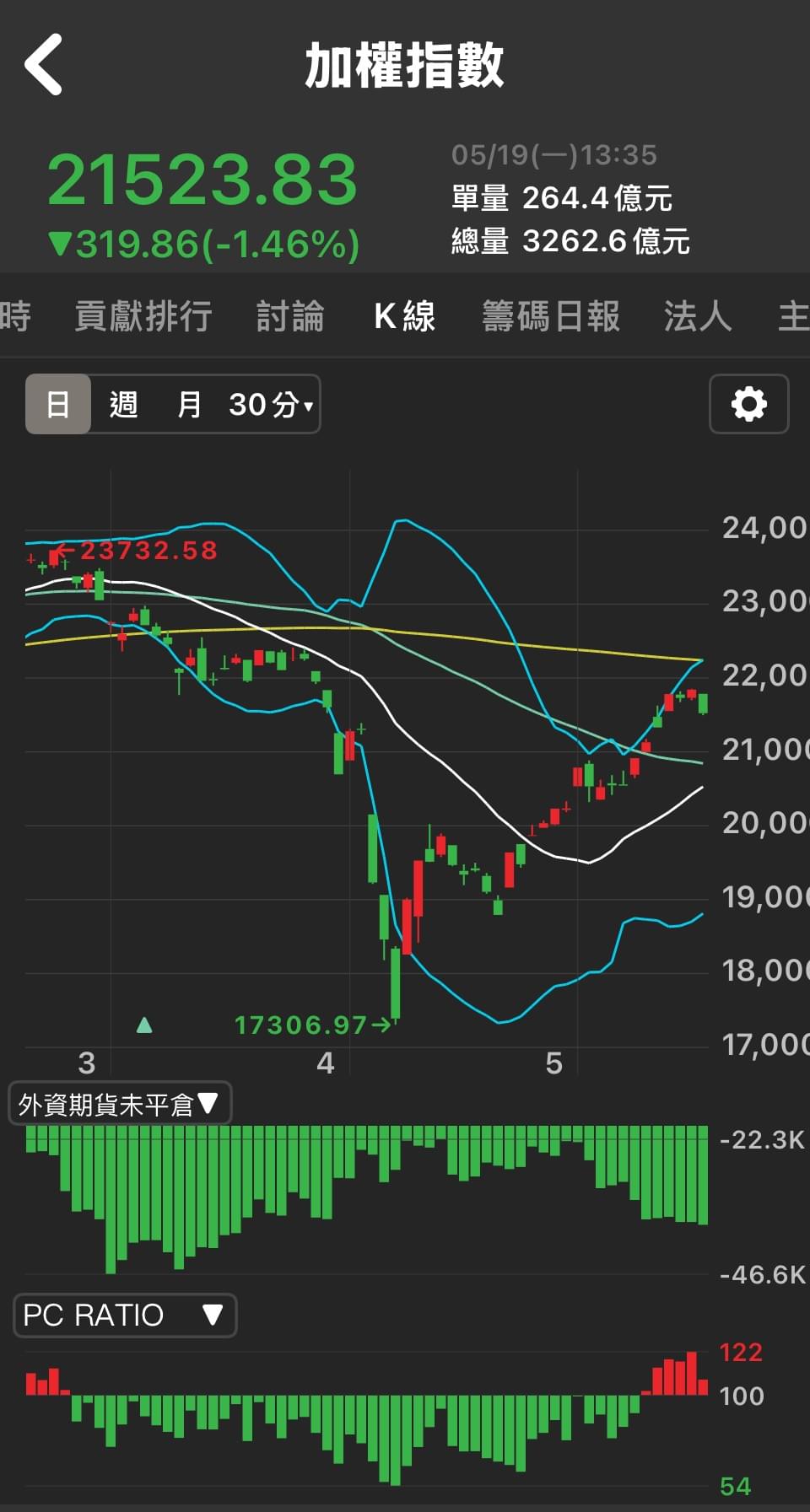Select the daily 日 chart period
This screenshot has height=1512, width=810.
coord(57,404)
